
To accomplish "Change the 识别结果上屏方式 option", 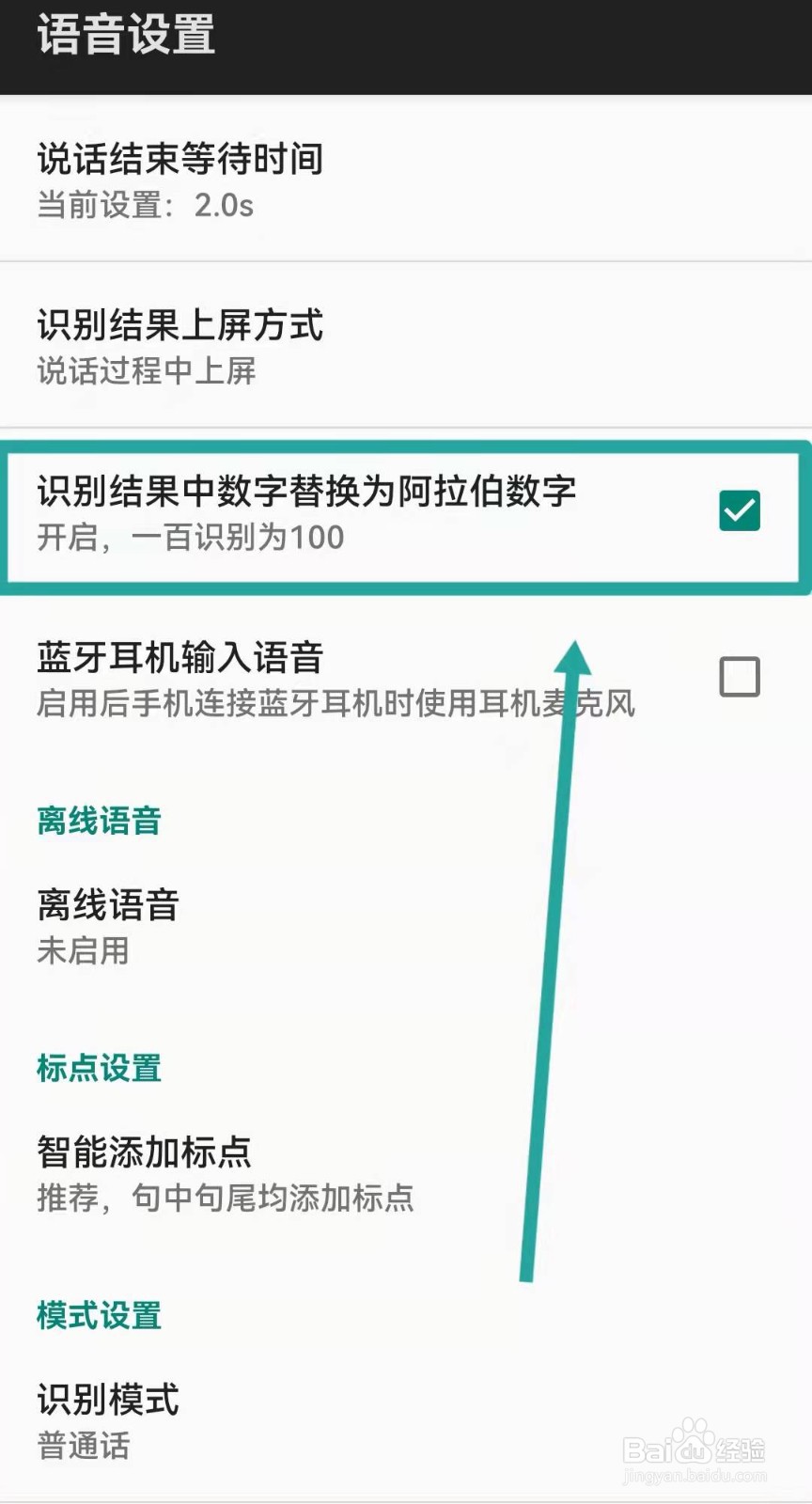I will [179, 327].
